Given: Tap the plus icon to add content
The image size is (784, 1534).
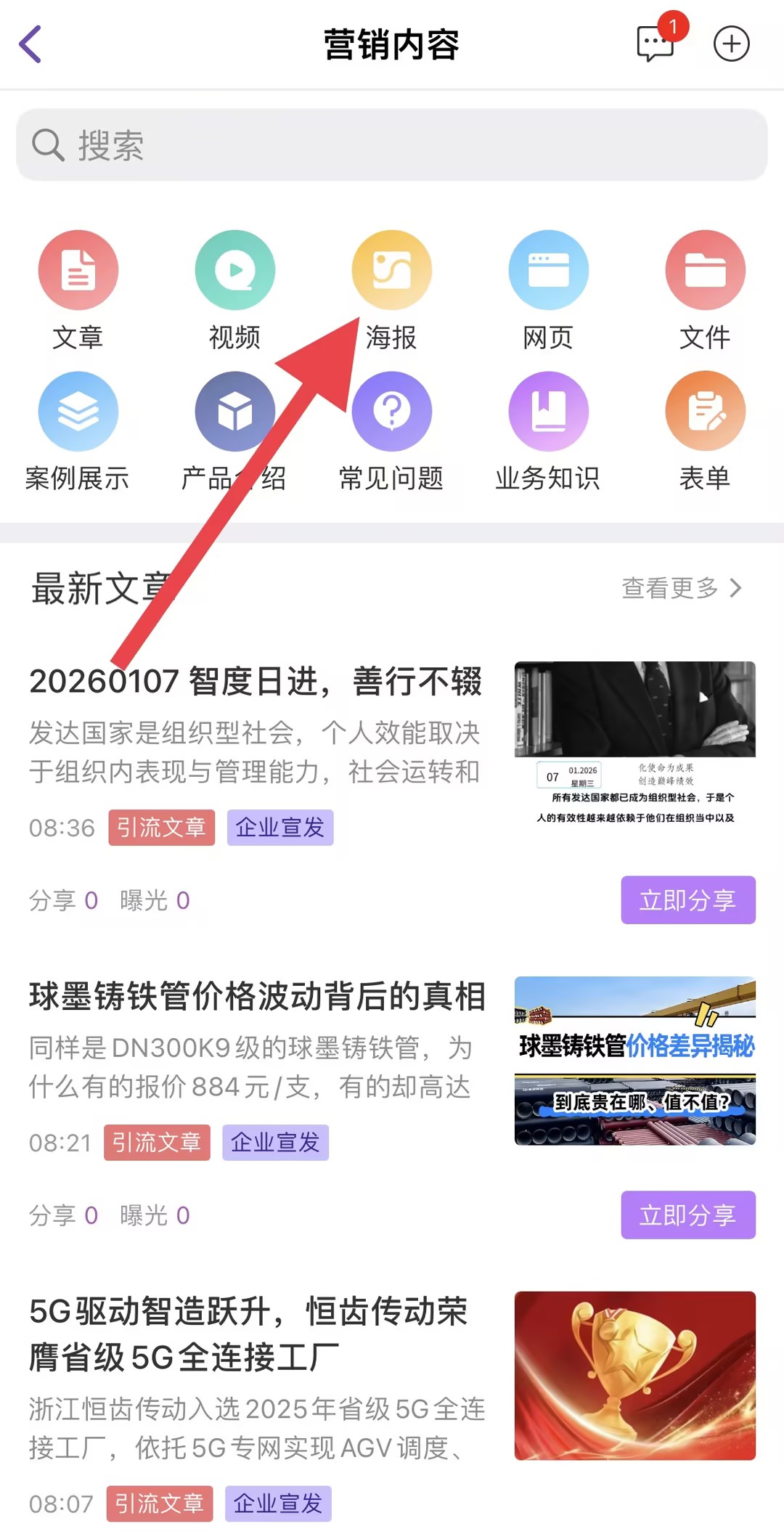Looking at the screenshot, I should 731,44.
